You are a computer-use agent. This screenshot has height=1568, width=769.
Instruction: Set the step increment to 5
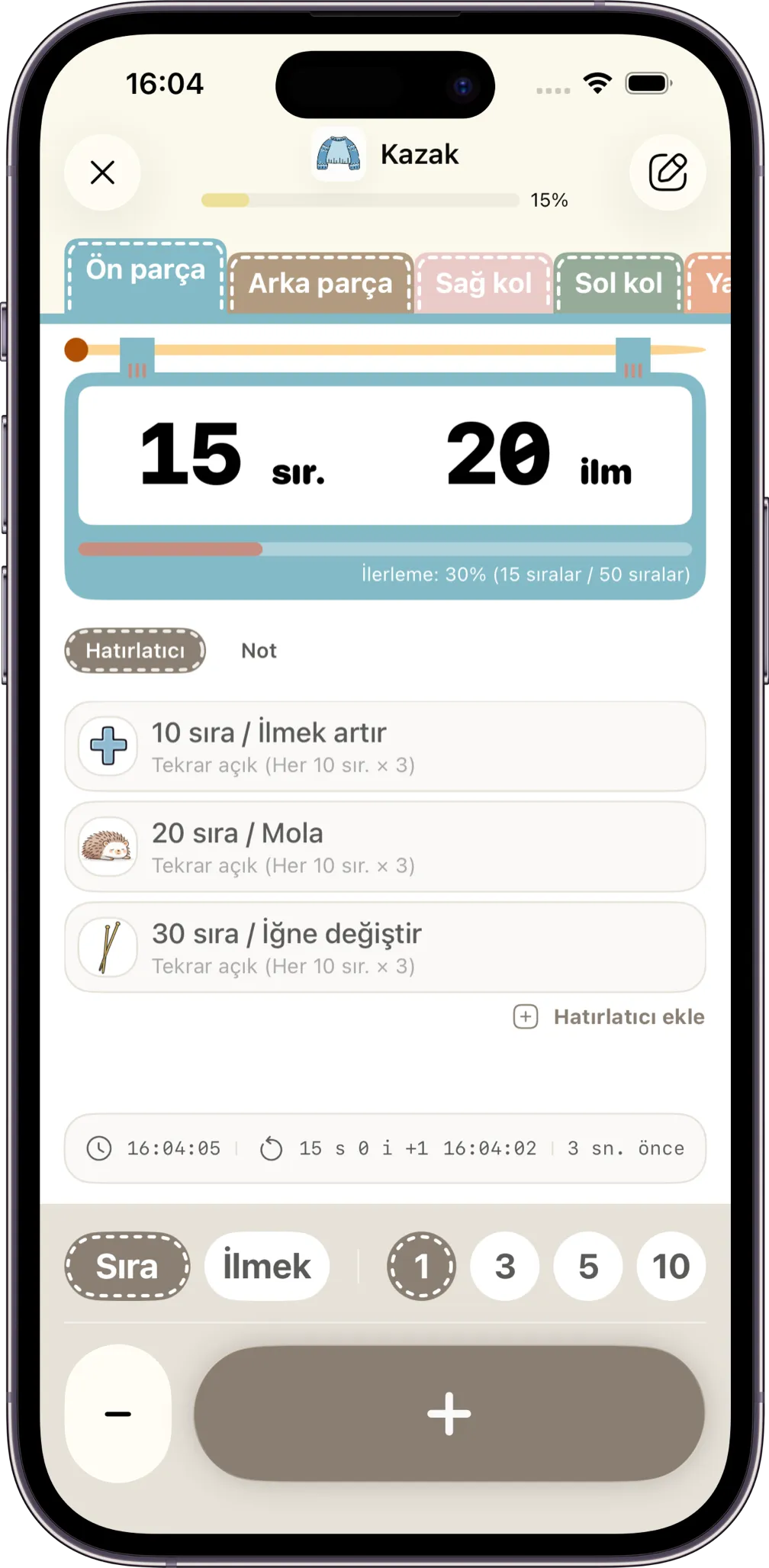click(x=588, y=1267)
